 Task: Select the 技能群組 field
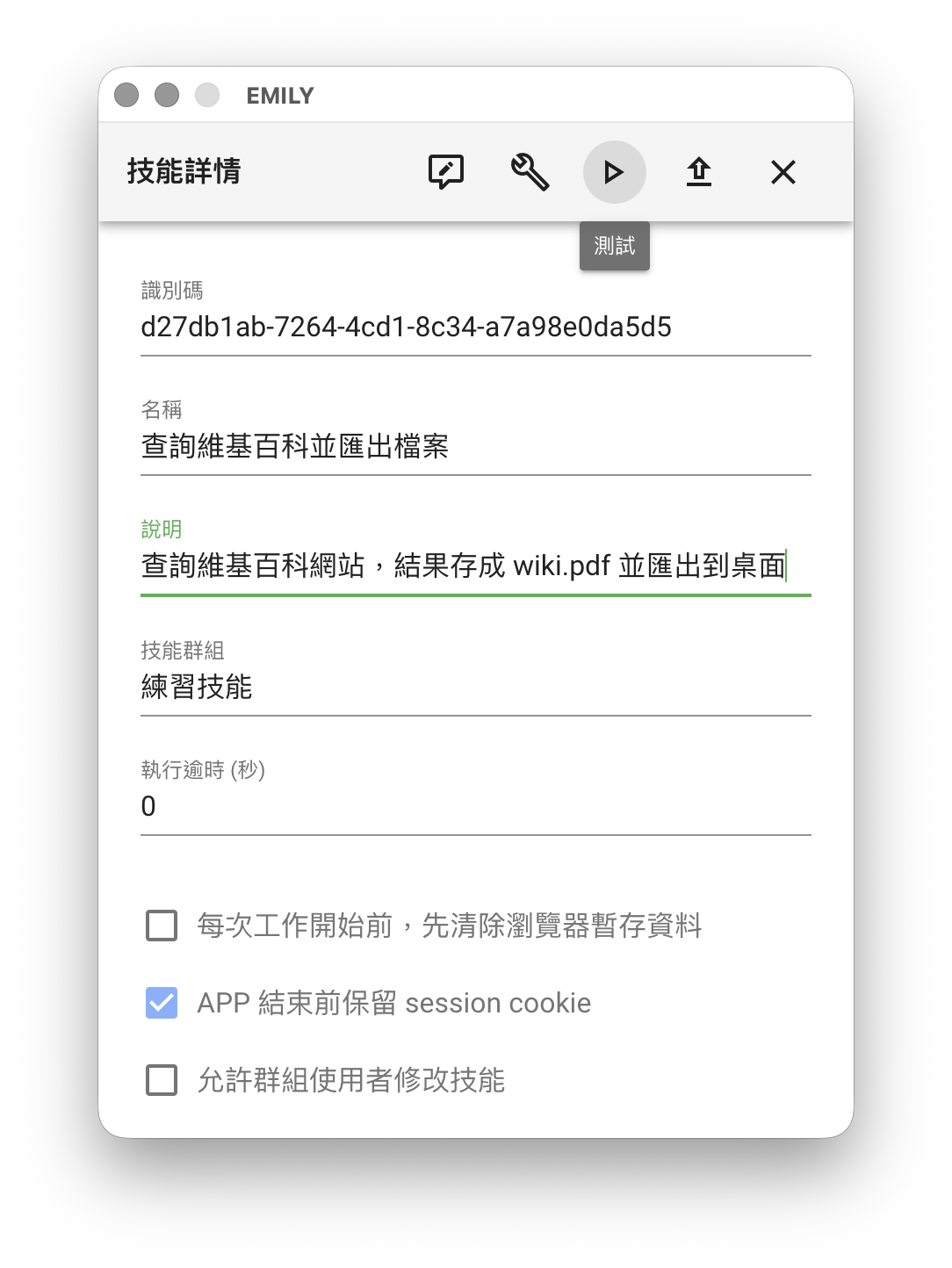pos(474,687)
